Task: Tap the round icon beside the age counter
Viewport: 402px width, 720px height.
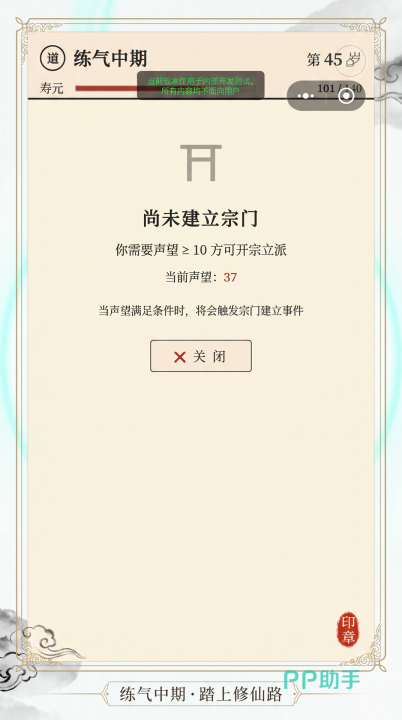Action: (352, 60)
